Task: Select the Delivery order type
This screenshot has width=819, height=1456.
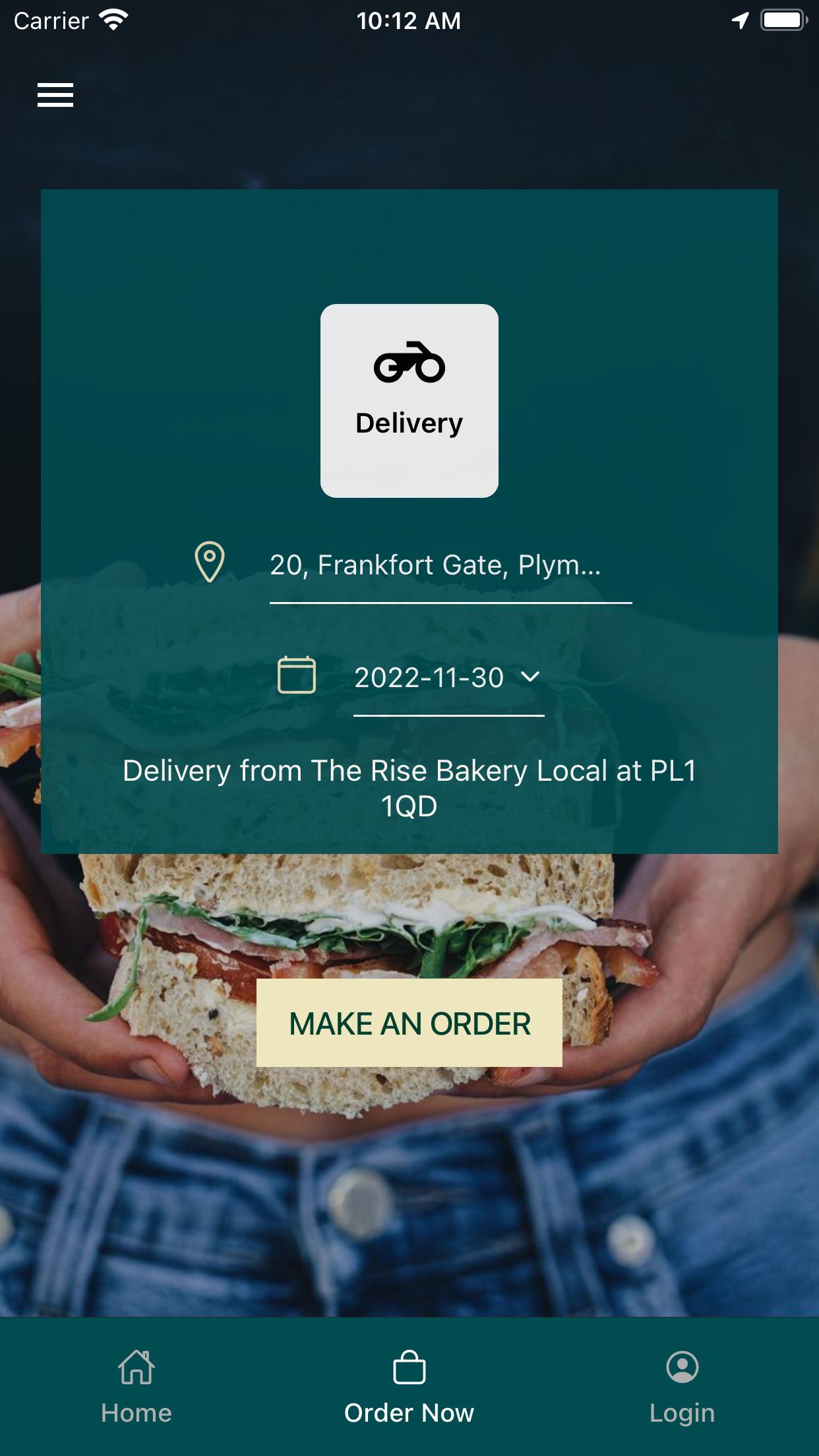Action: 409,401
